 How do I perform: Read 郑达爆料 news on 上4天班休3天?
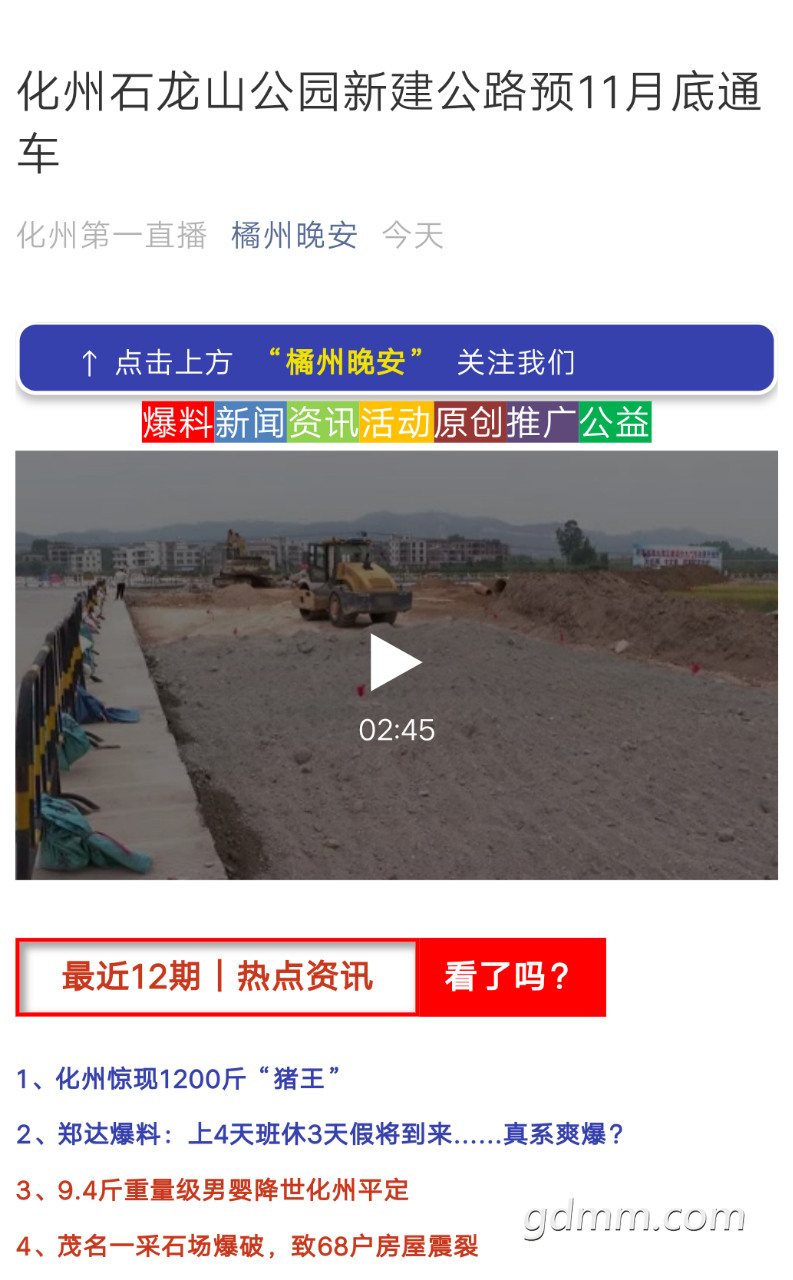tap(320, 1135)
